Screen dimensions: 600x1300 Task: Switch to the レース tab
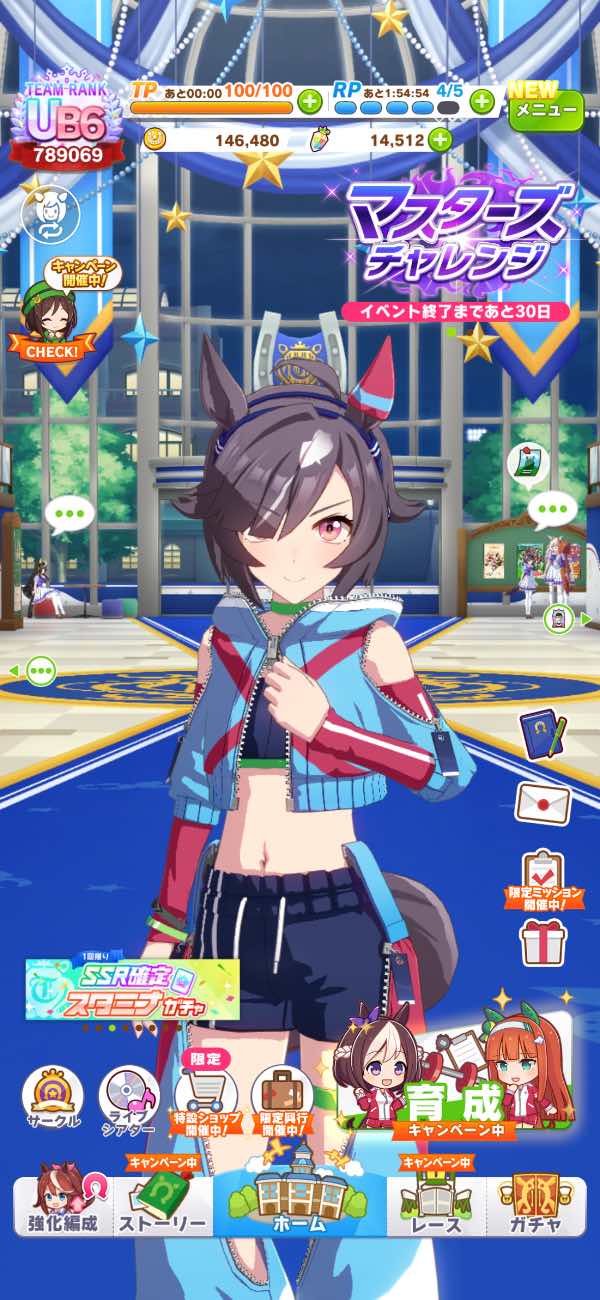[x=436, y=1198]
